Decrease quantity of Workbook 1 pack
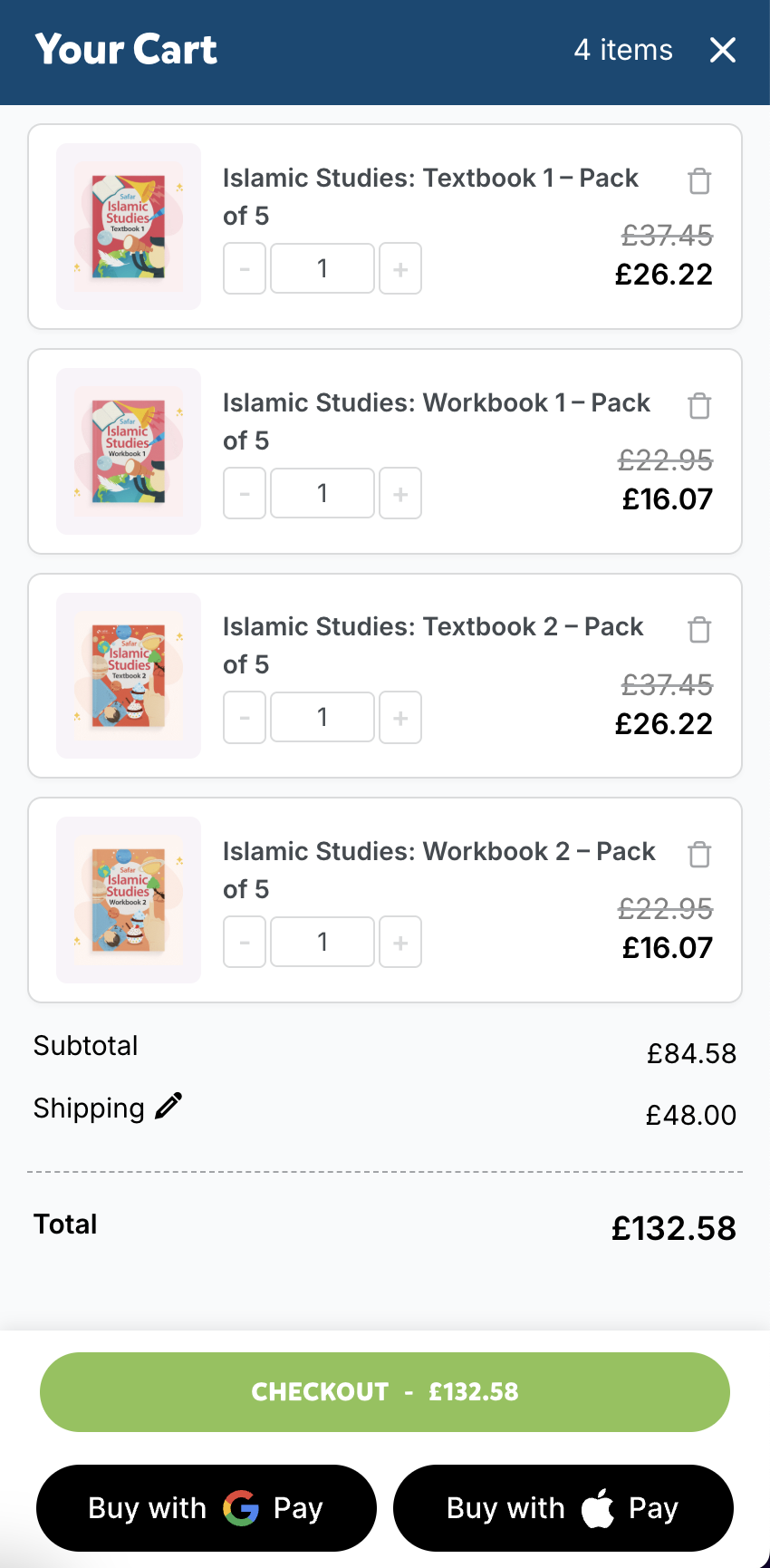The height and width of the screenshot is (1568, 770). pos(245,494)
